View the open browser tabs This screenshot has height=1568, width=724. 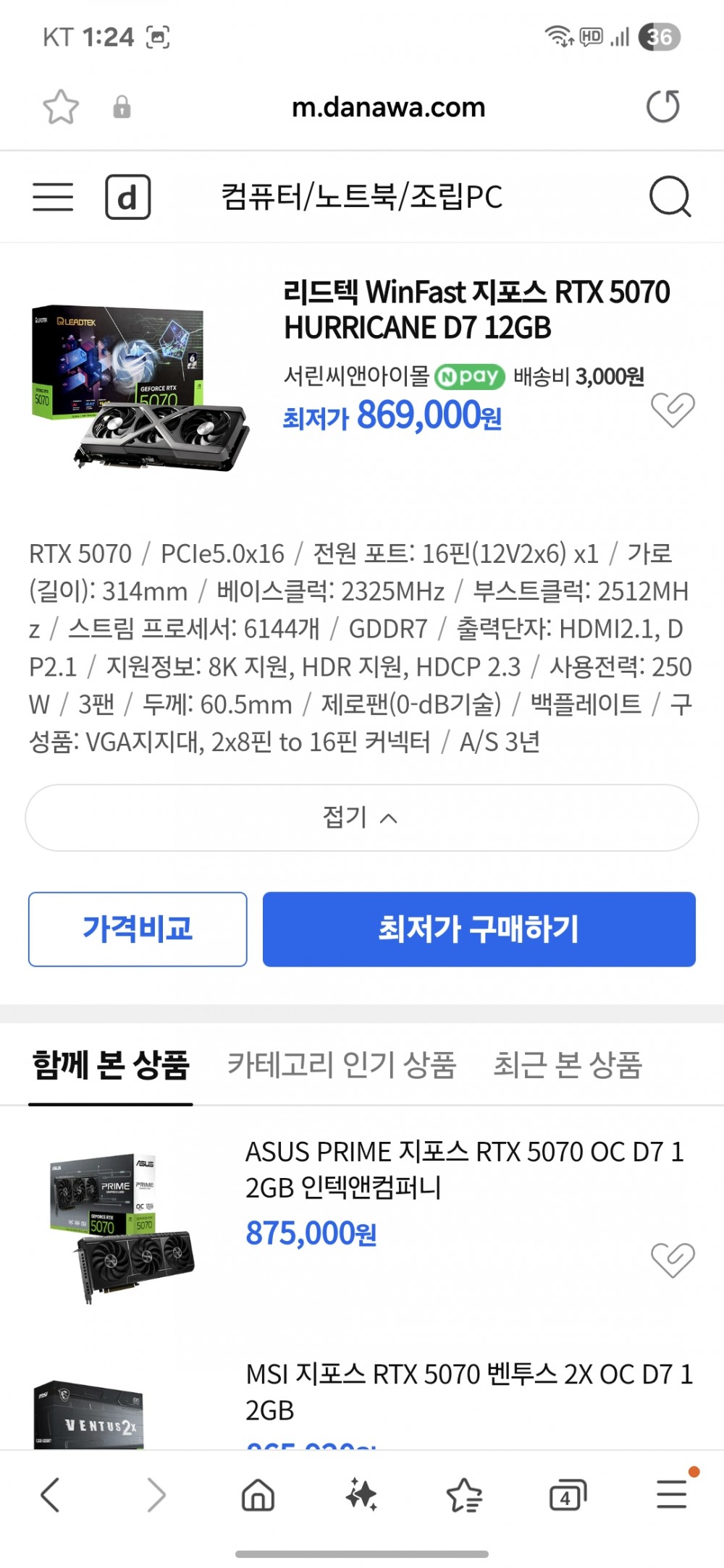pos(568,1495)
